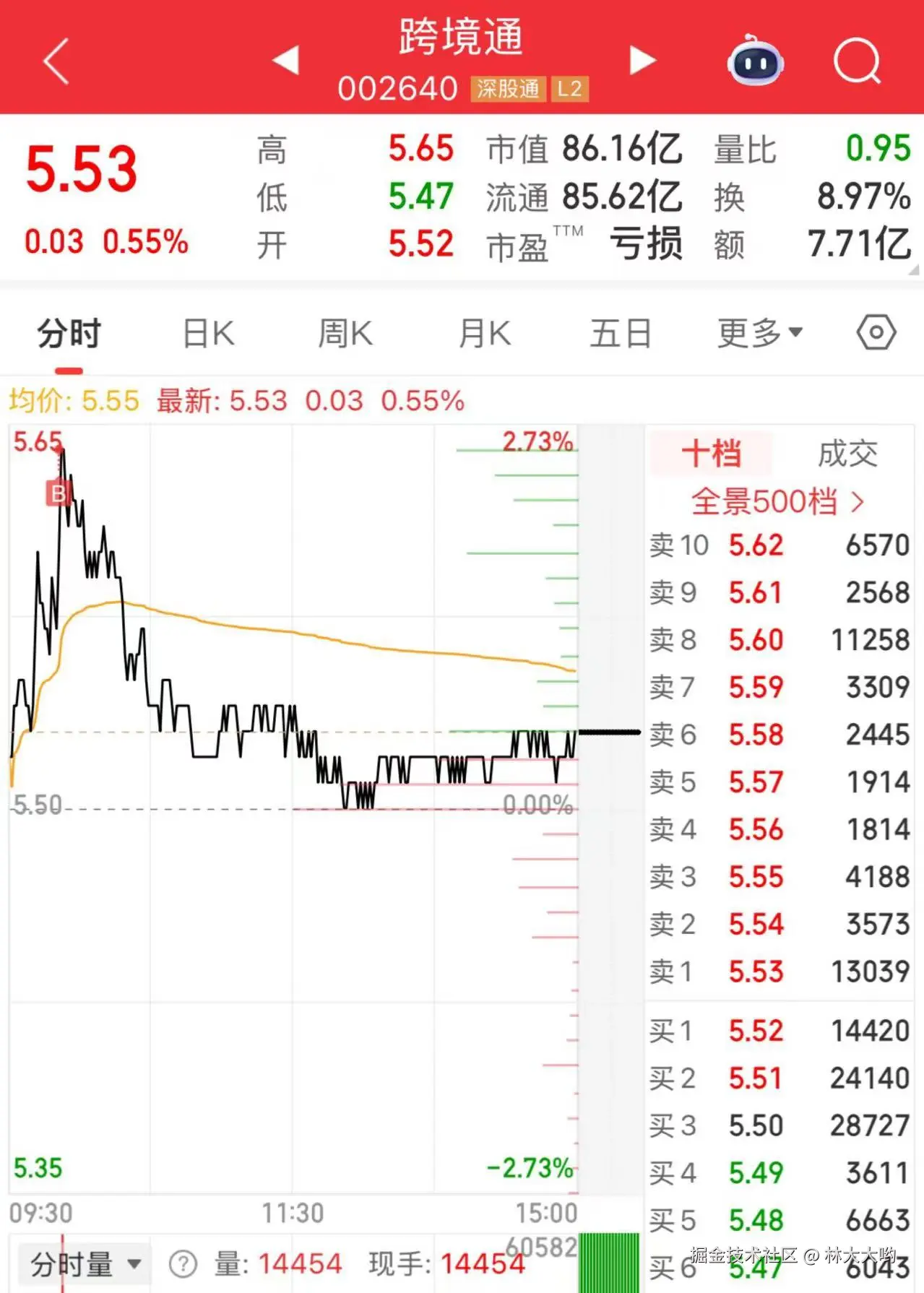Select the next stock arrow
924x1293 pixels.
[x=640, y=61]
